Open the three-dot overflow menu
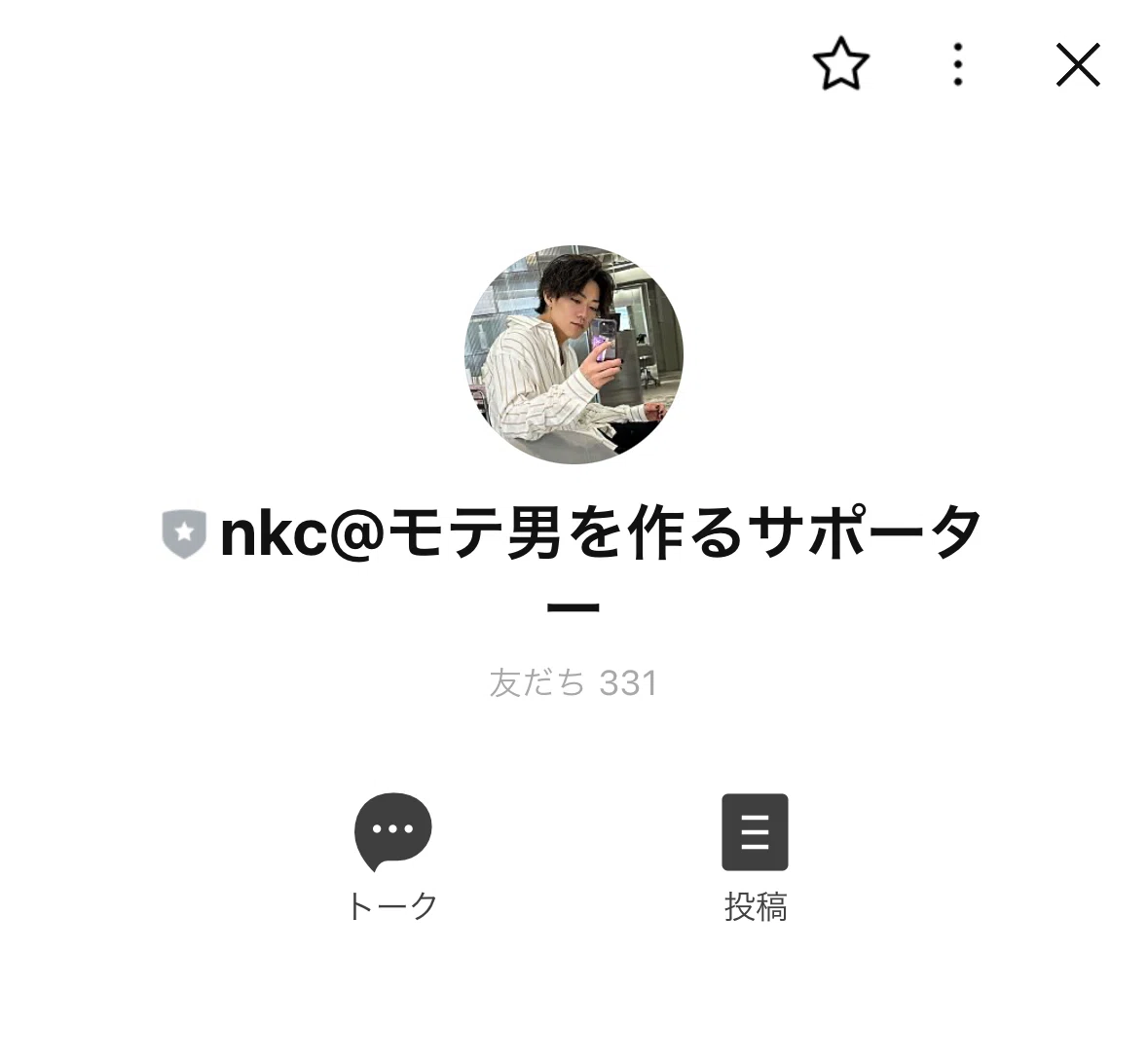The height and width of the screenshot is (1062, 1148). coord(958,64)
